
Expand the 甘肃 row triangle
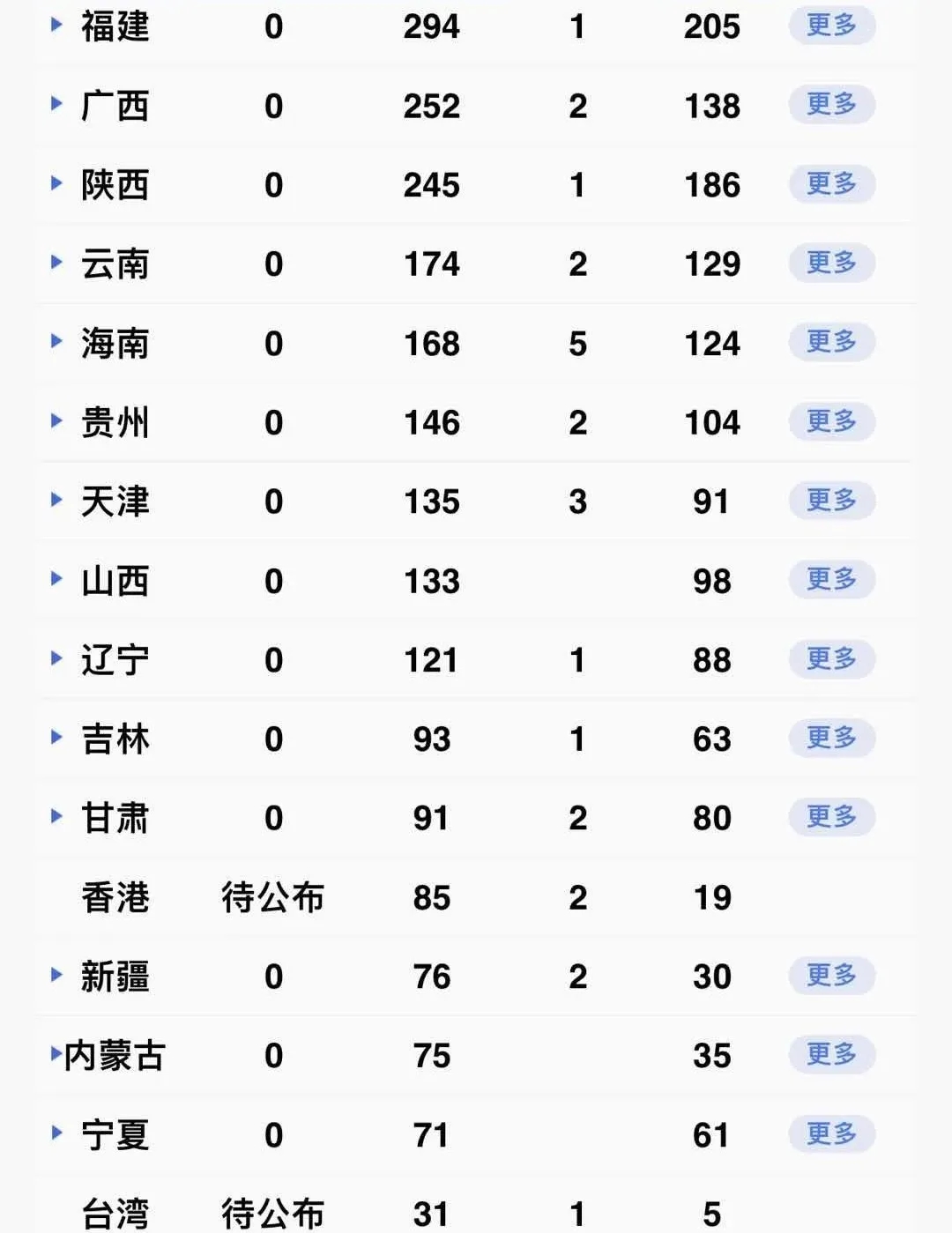point(57,816)
